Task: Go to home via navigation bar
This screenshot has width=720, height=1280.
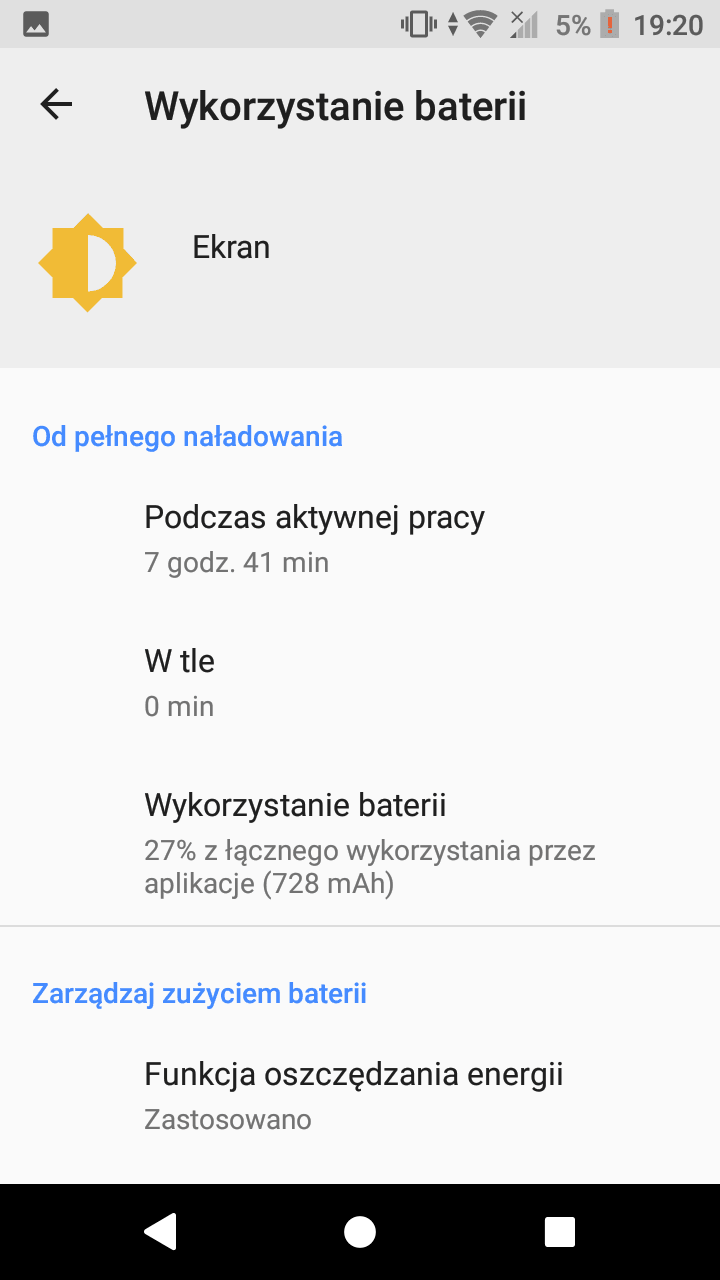Action: pyautogui.click(x=360, y=1232)
